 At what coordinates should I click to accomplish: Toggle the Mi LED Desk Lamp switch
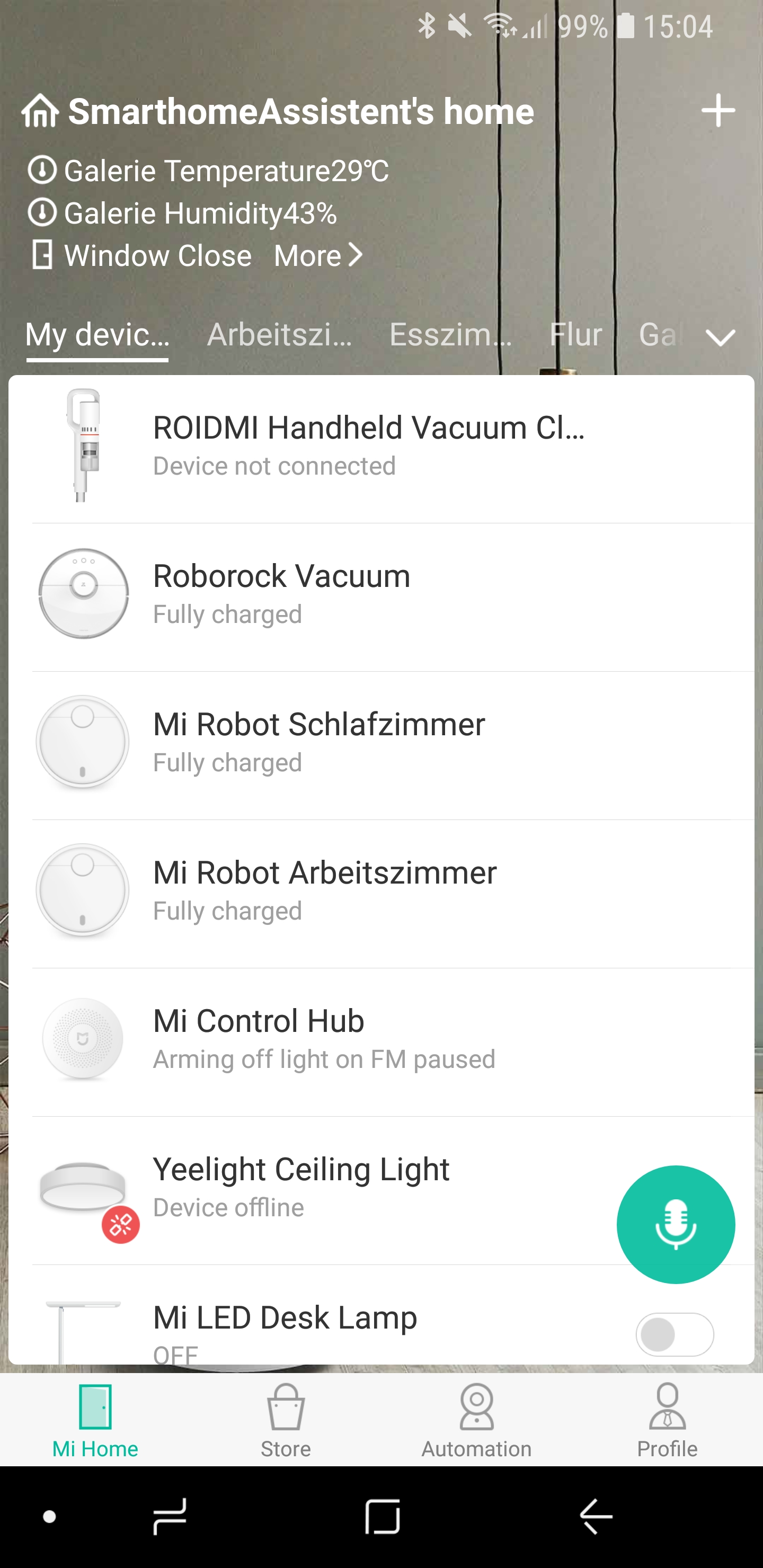tap(674, 1334)
